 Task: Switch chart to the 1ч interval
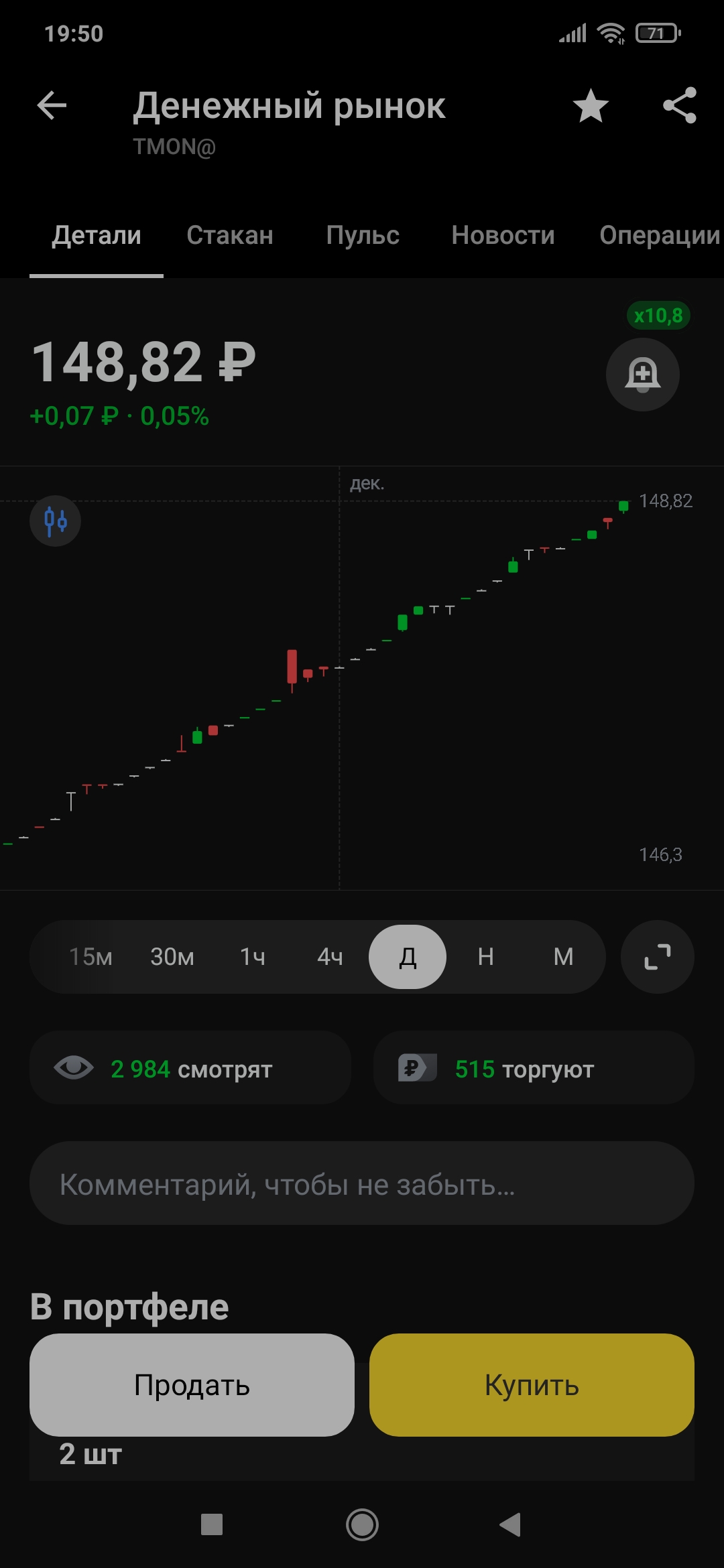(x=253, y=957)
